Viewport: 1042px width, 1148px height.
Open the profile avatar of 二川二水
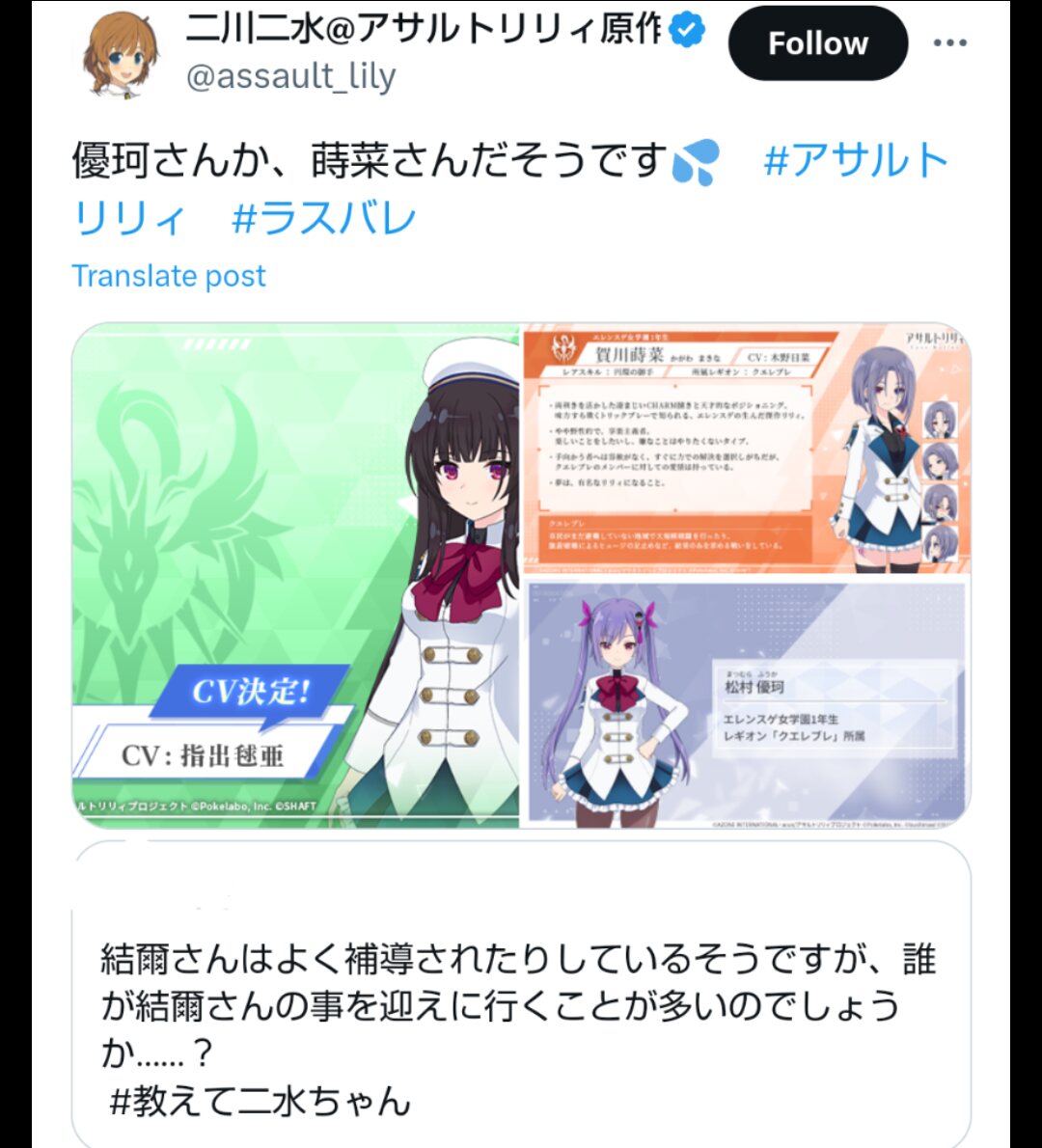coord(121,53)
